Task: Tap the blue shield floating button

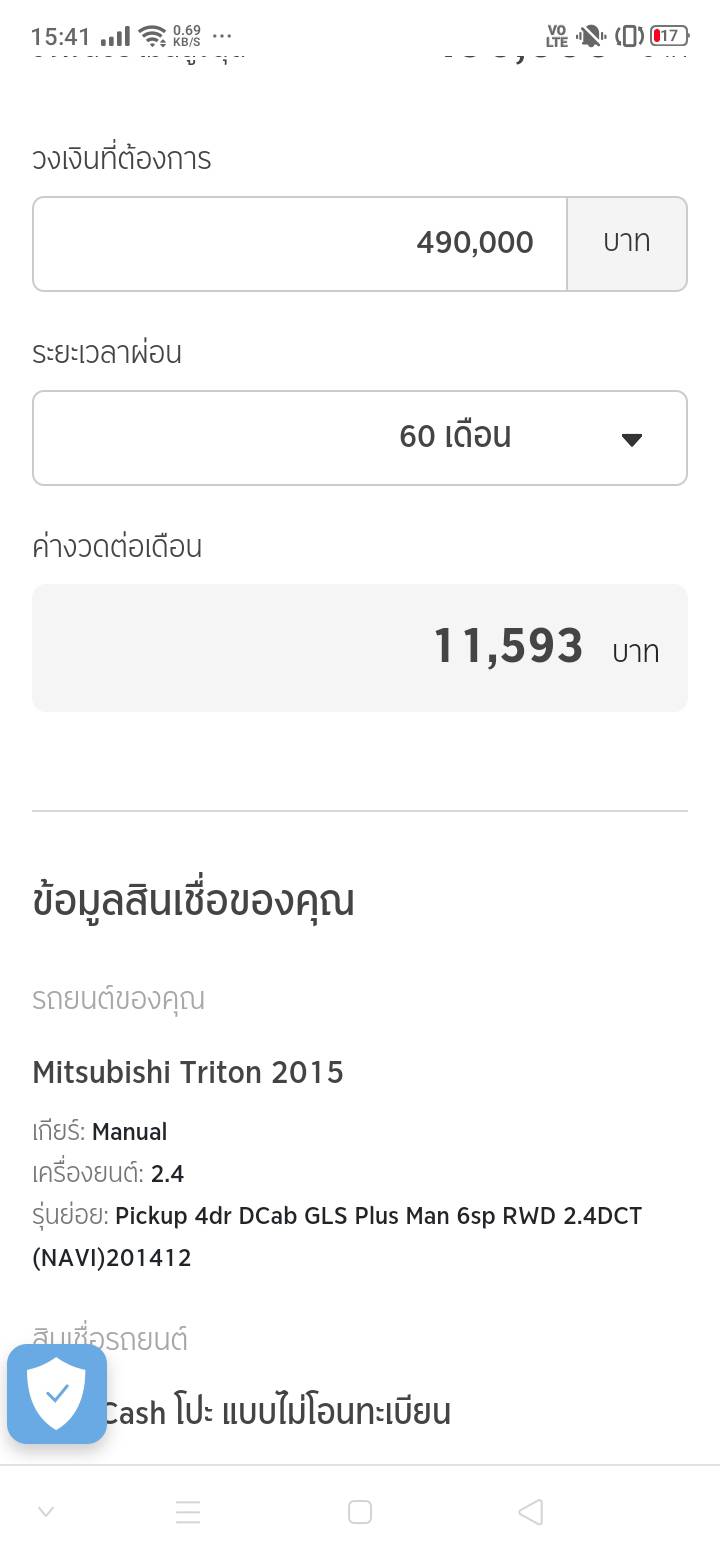Action: (x=57, y=1393)
